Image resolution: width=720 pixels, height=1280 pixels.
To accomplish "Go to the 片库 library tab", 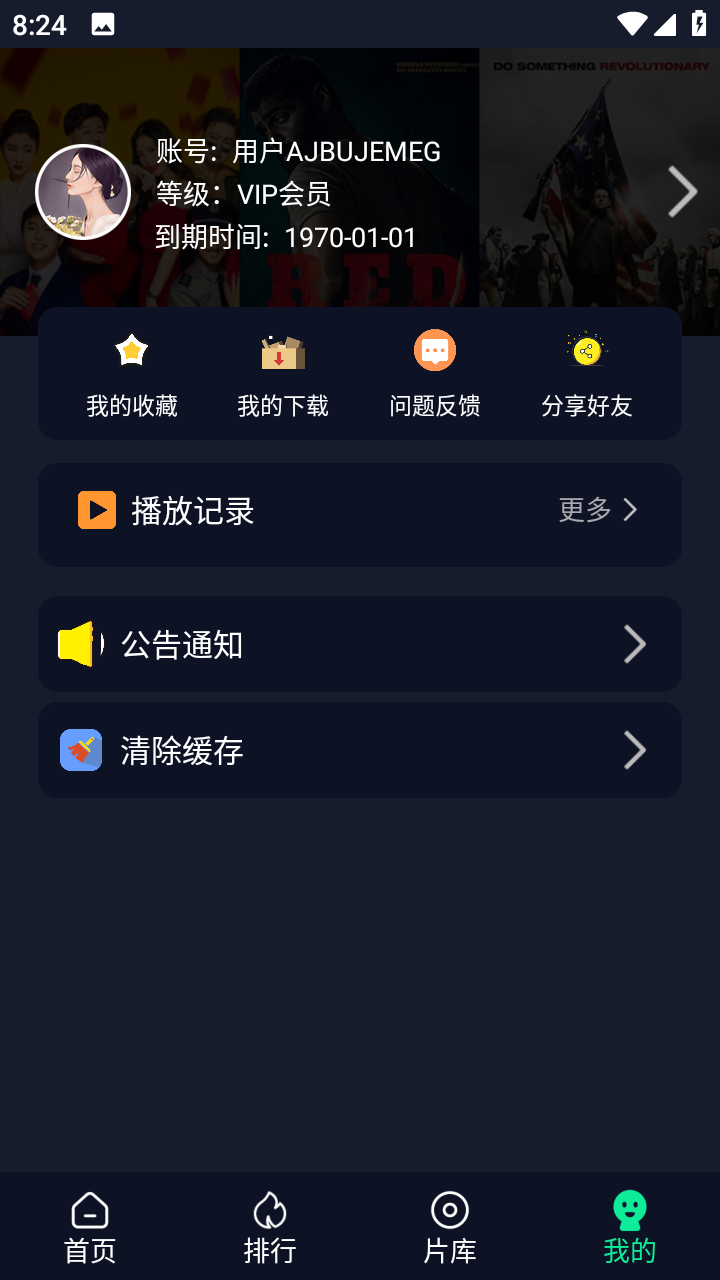I will [x=450, y=1228].
